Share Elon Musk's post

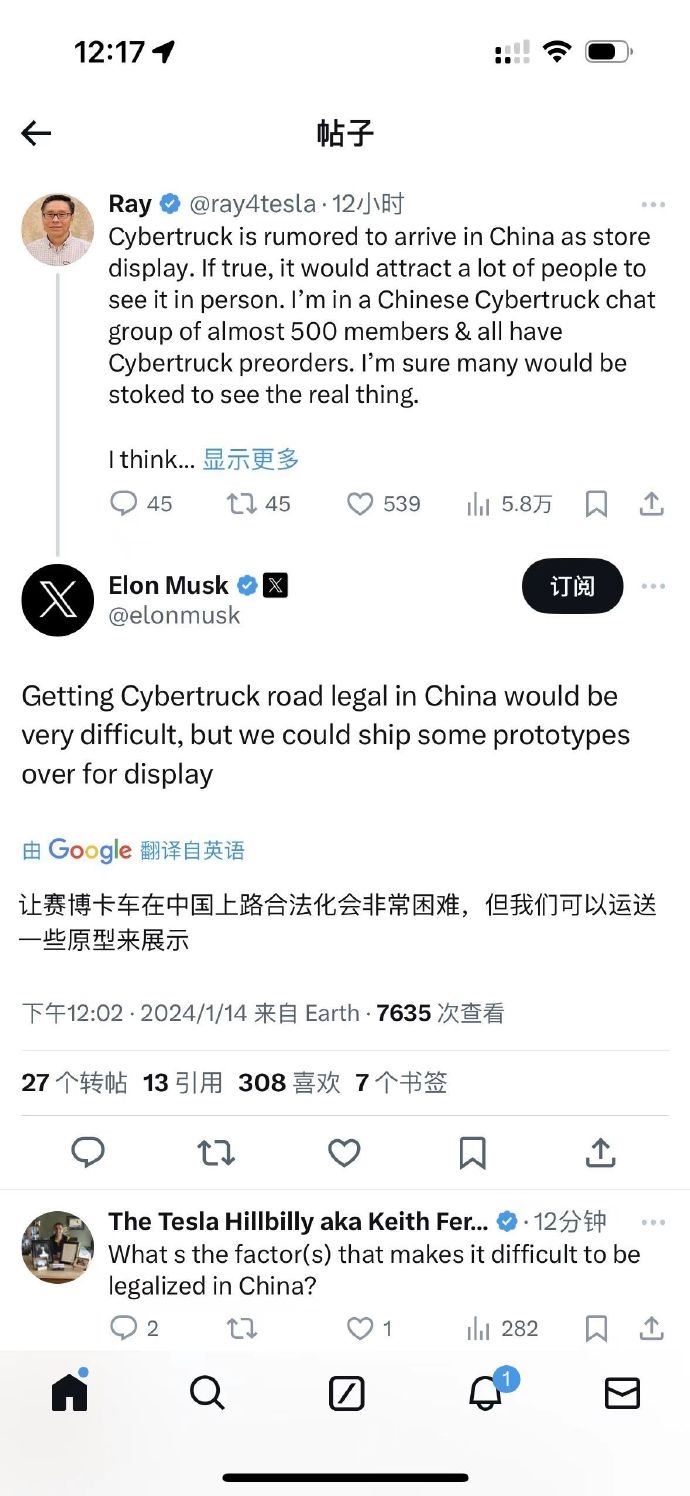pos(600,1153)
